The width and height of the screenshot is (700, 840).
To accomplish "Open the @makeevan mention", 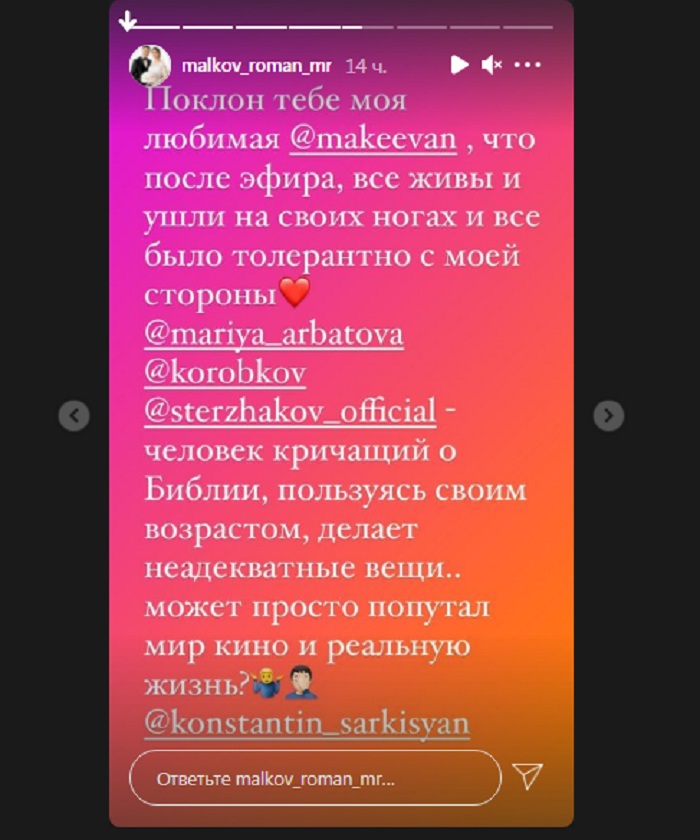I will [x=373, y=141].
